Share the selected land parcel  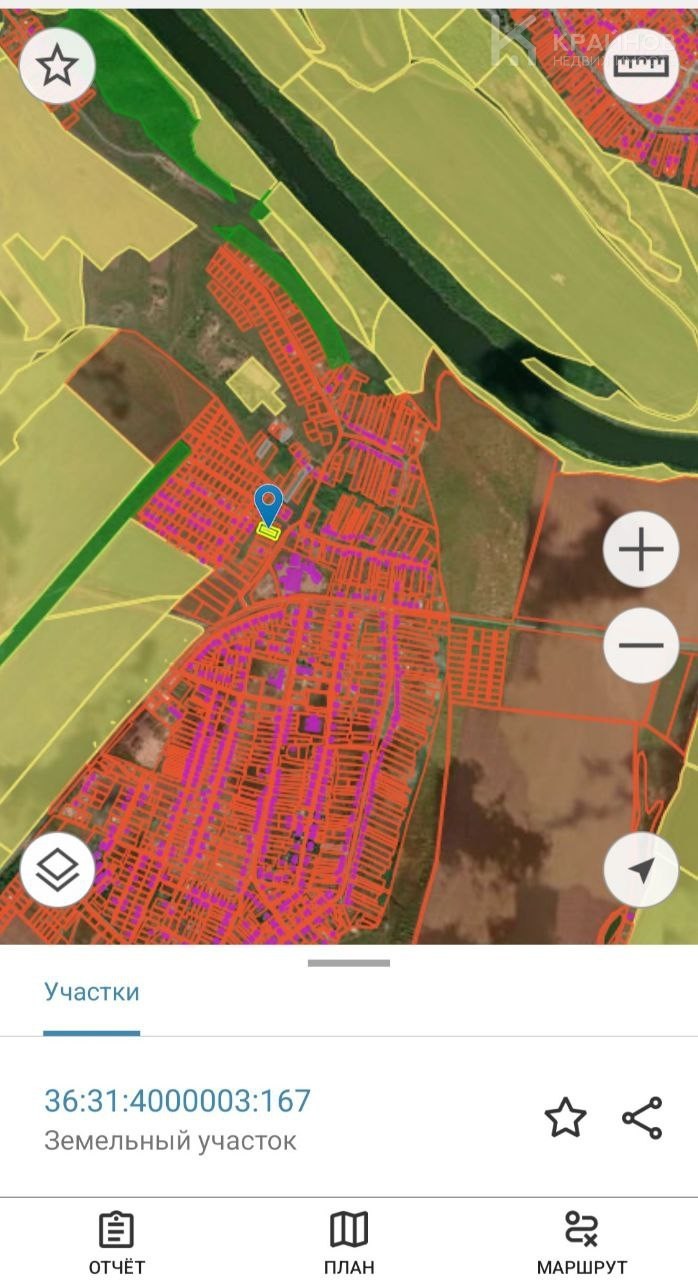[x=642, y=1118]
